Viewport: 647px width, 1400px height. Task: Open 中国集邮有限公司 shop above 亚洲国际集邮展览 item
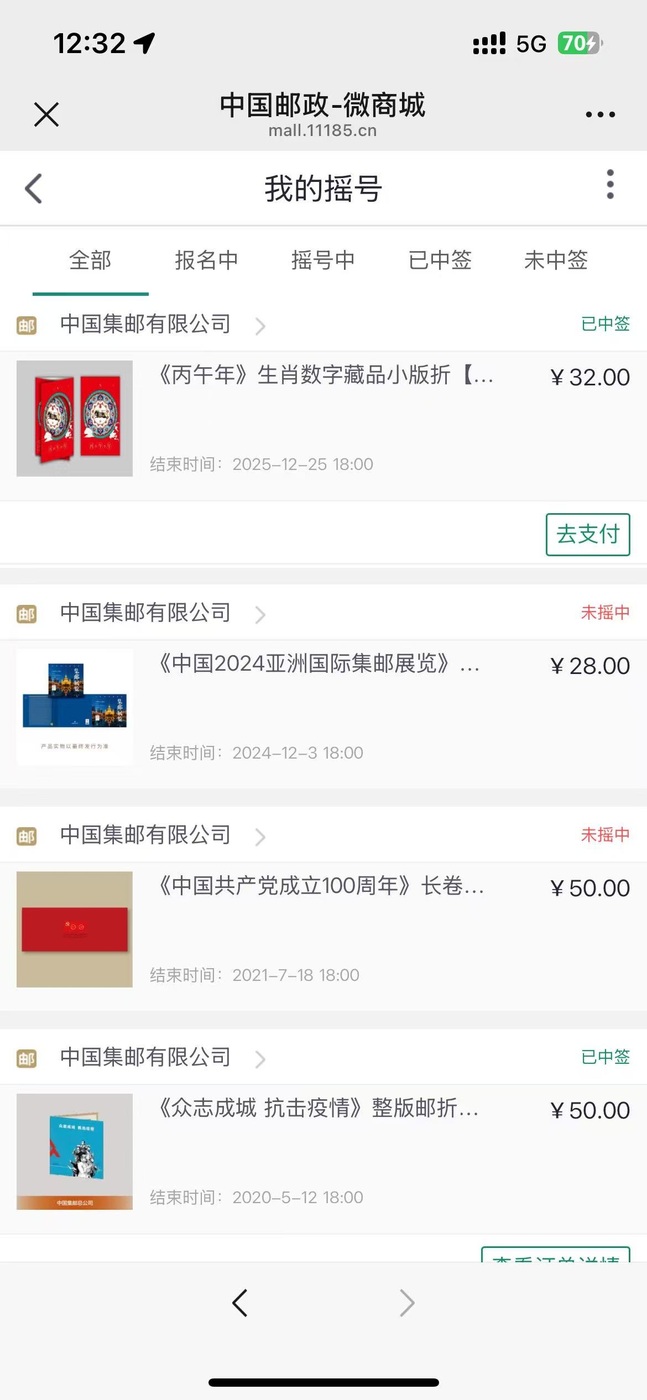click(x=146, y=612)
